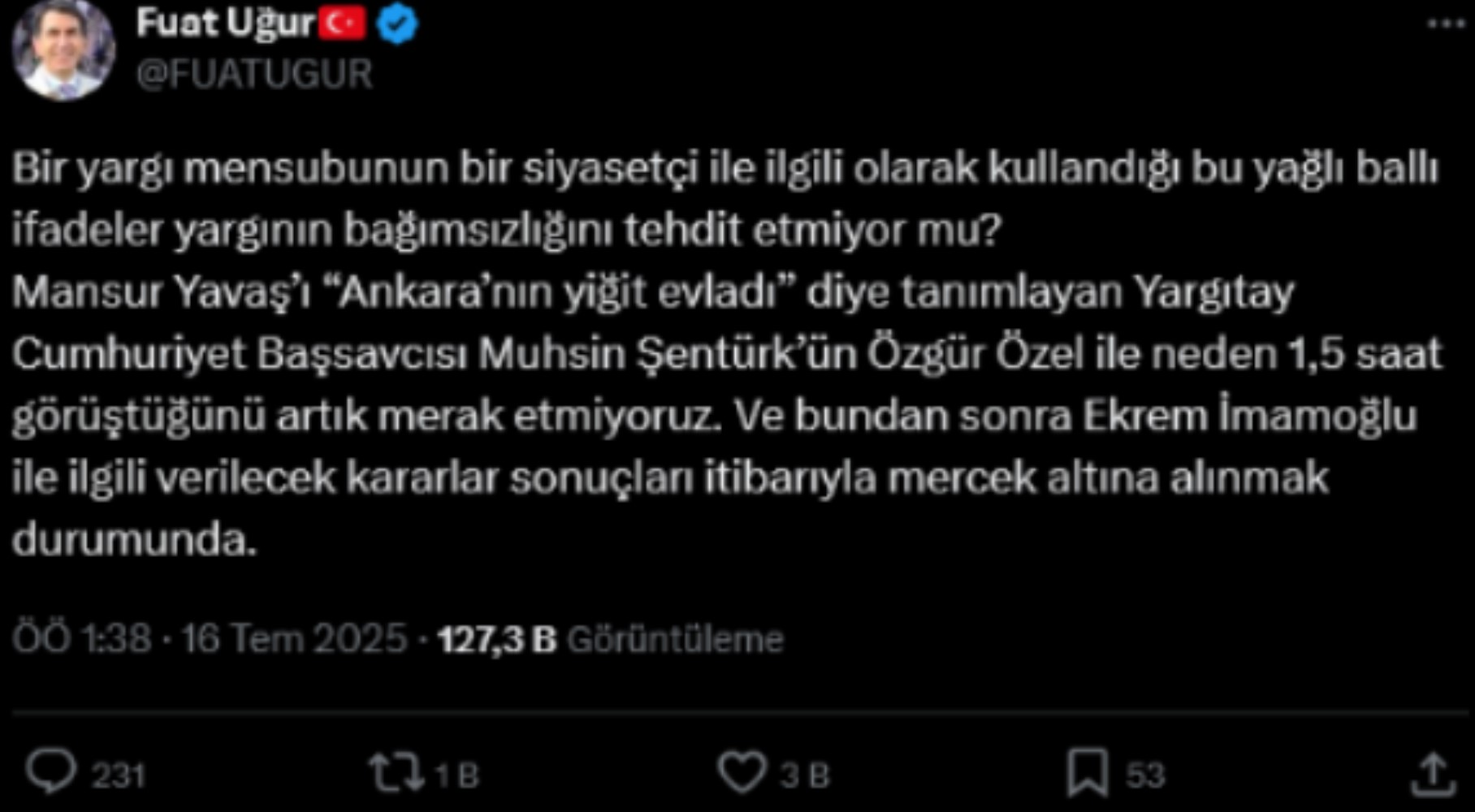This screenshot has width=1475, height=812.
Task: Like this tweet
Action: (x=742, y=772)
